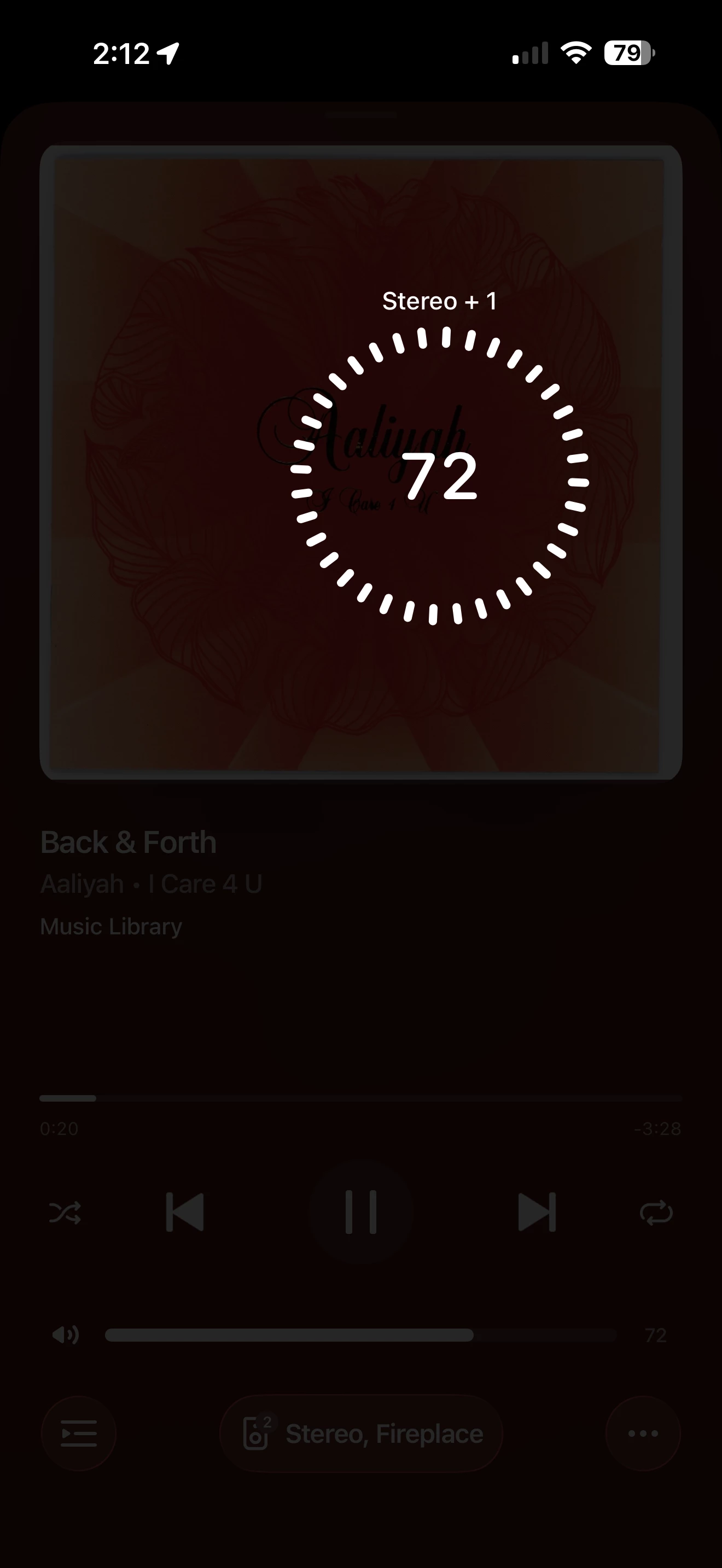Skip to the next track

tap(537, 1212)
